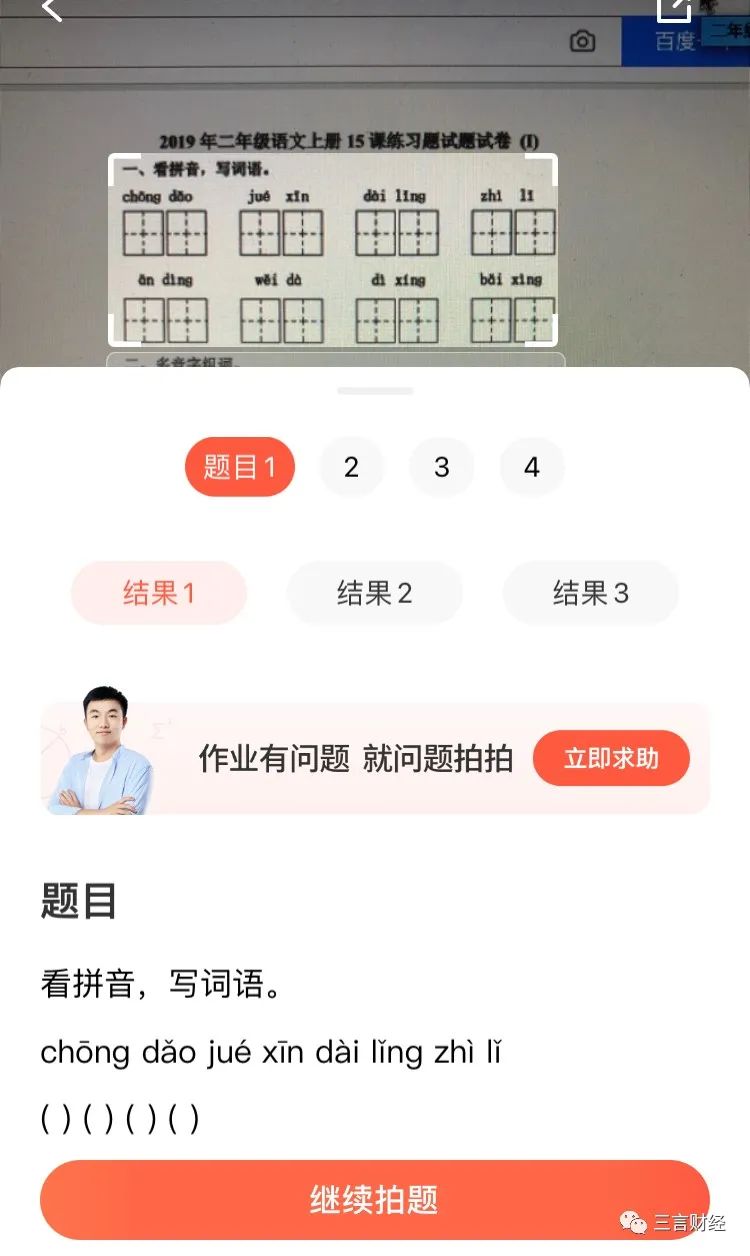Select the 结果1 chip
750x1256 pixels.
tap(158, 593)
